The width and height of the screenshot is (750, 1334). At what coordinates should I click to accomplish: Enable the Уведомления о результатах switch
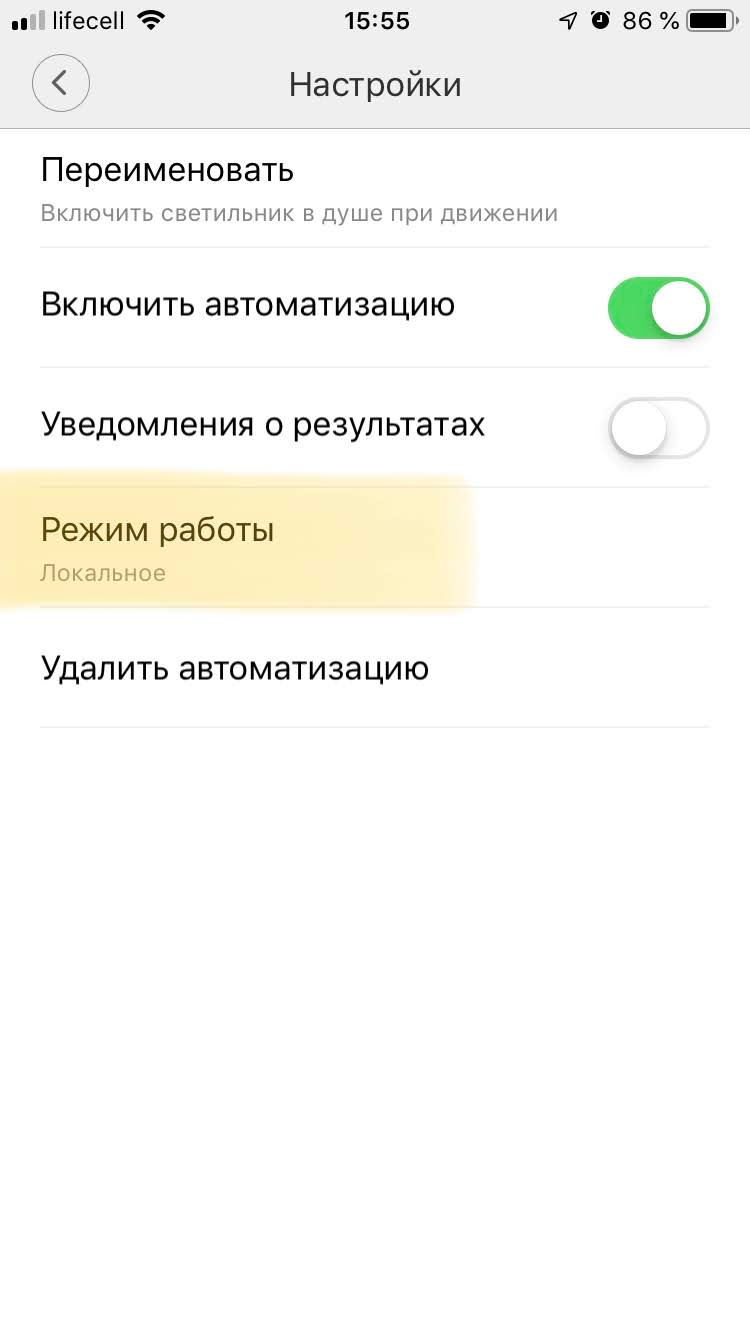point(658,428)
